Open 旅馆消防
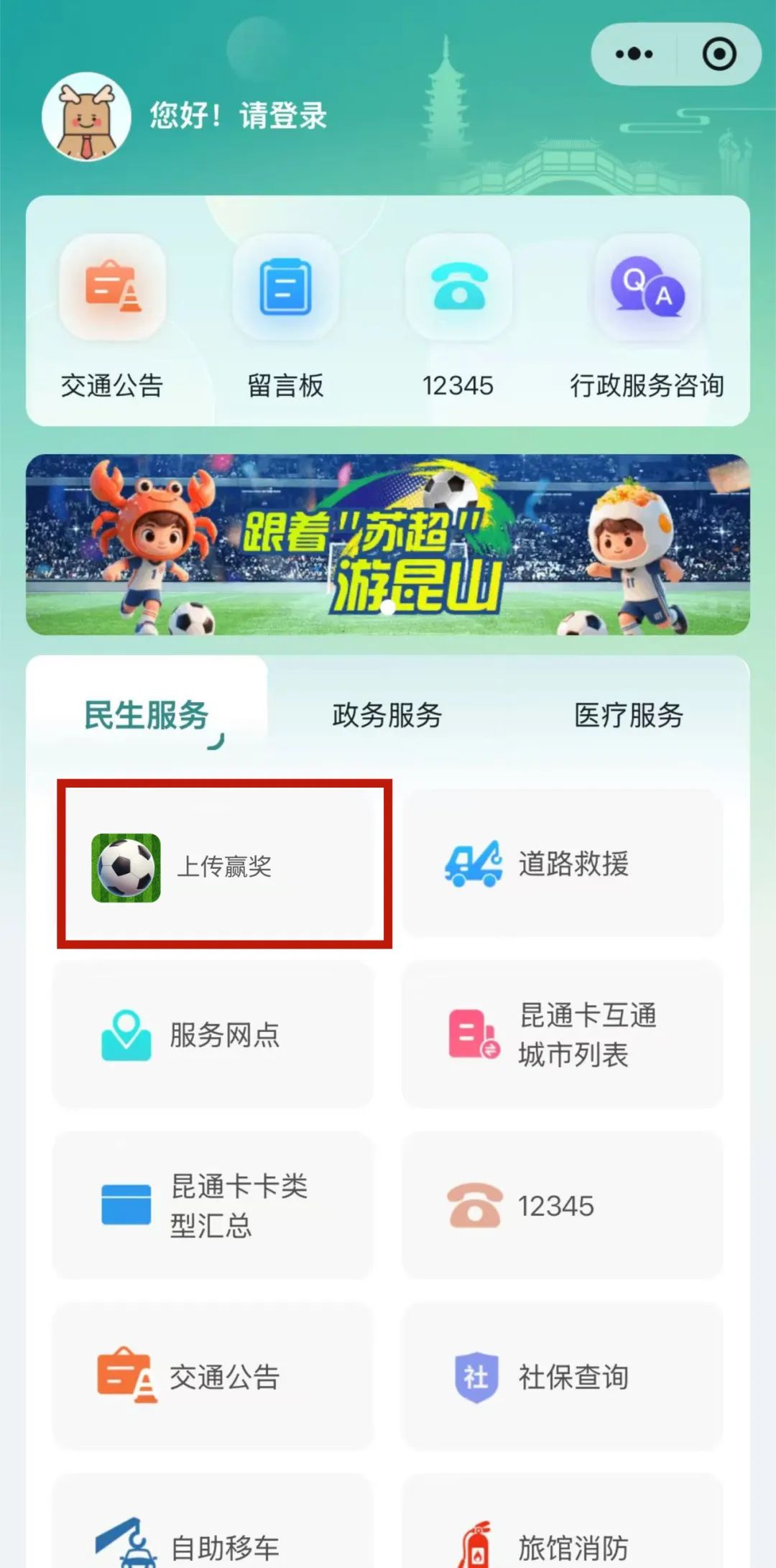Viewport: 776px width, 1568px height. [562, 1538]
